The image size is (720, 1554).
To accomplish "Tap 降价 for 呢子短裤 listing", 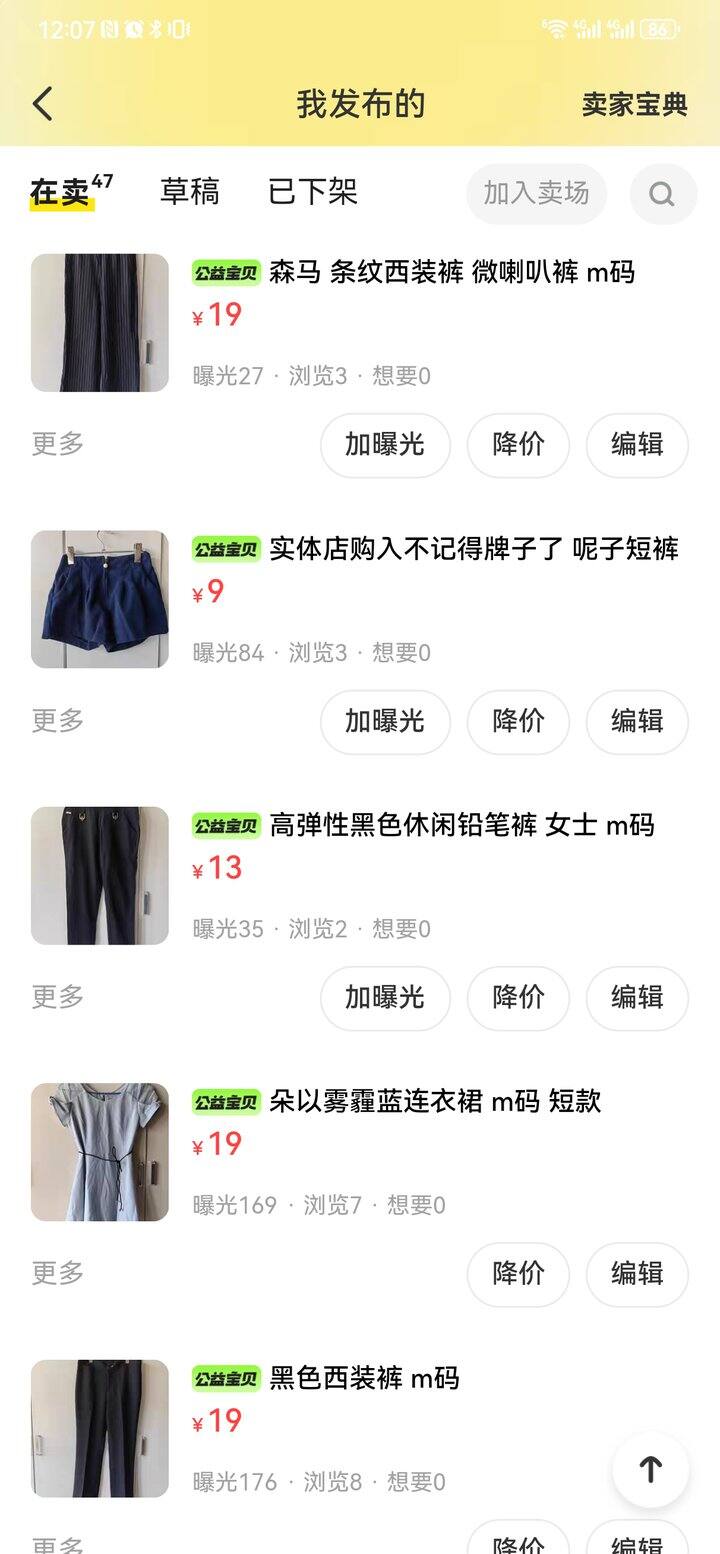I will point(518,721).
